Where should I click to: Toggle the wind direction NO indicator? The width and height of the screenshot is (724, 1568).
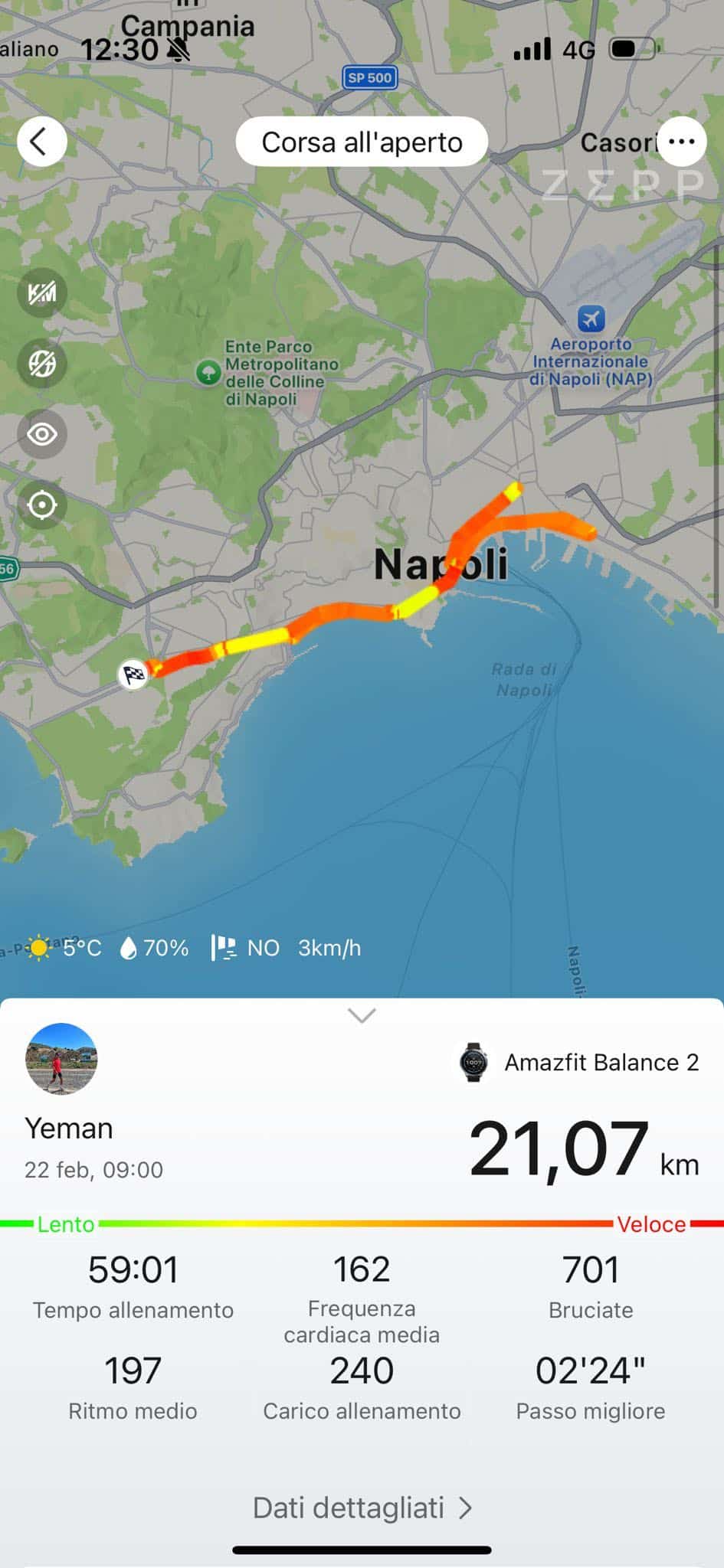pyautogui.click(x=222, y=948)
